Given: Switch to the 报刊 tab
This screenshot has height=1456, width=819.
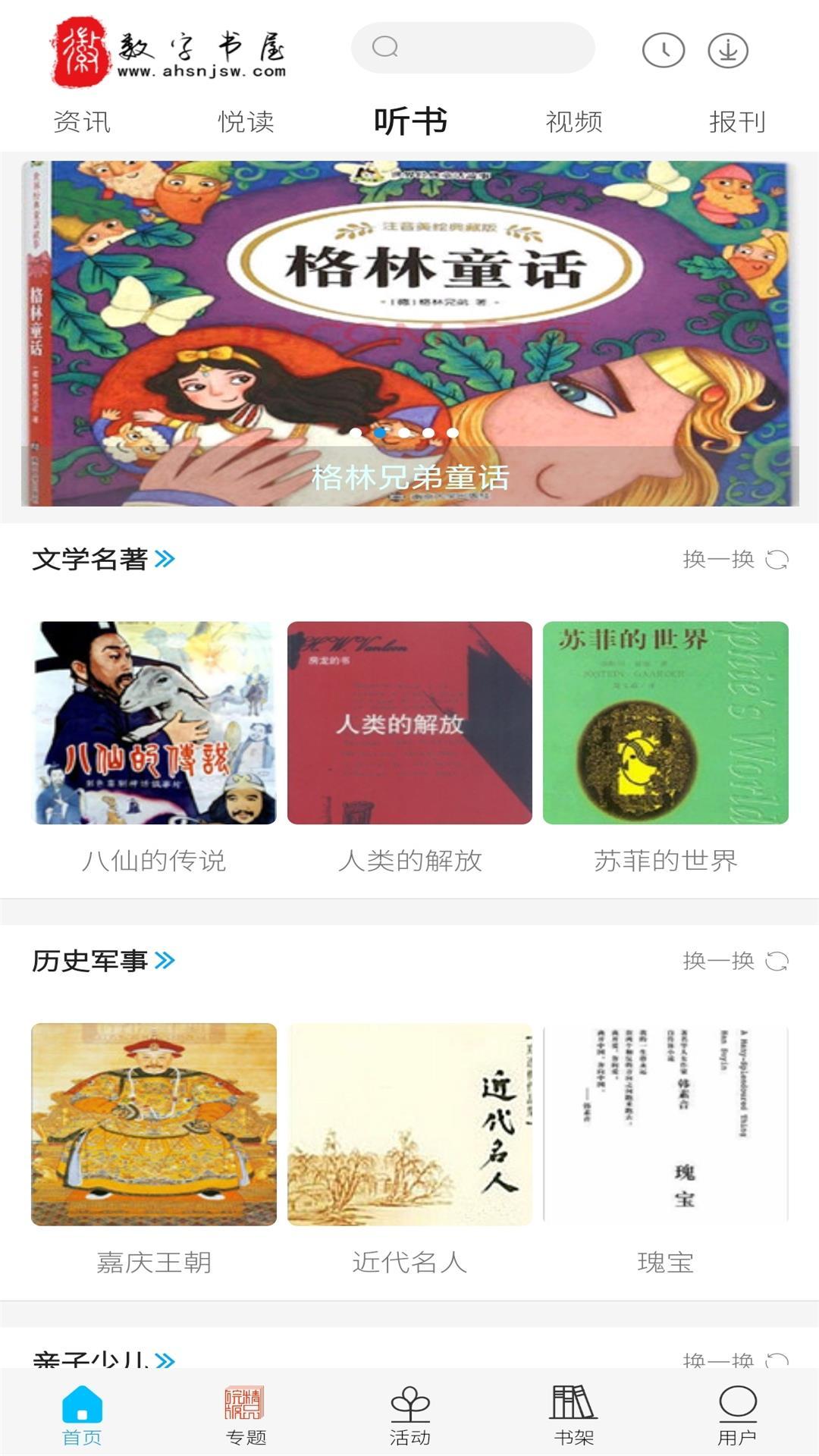Looking at the screenshot, I should pos(737,121).
